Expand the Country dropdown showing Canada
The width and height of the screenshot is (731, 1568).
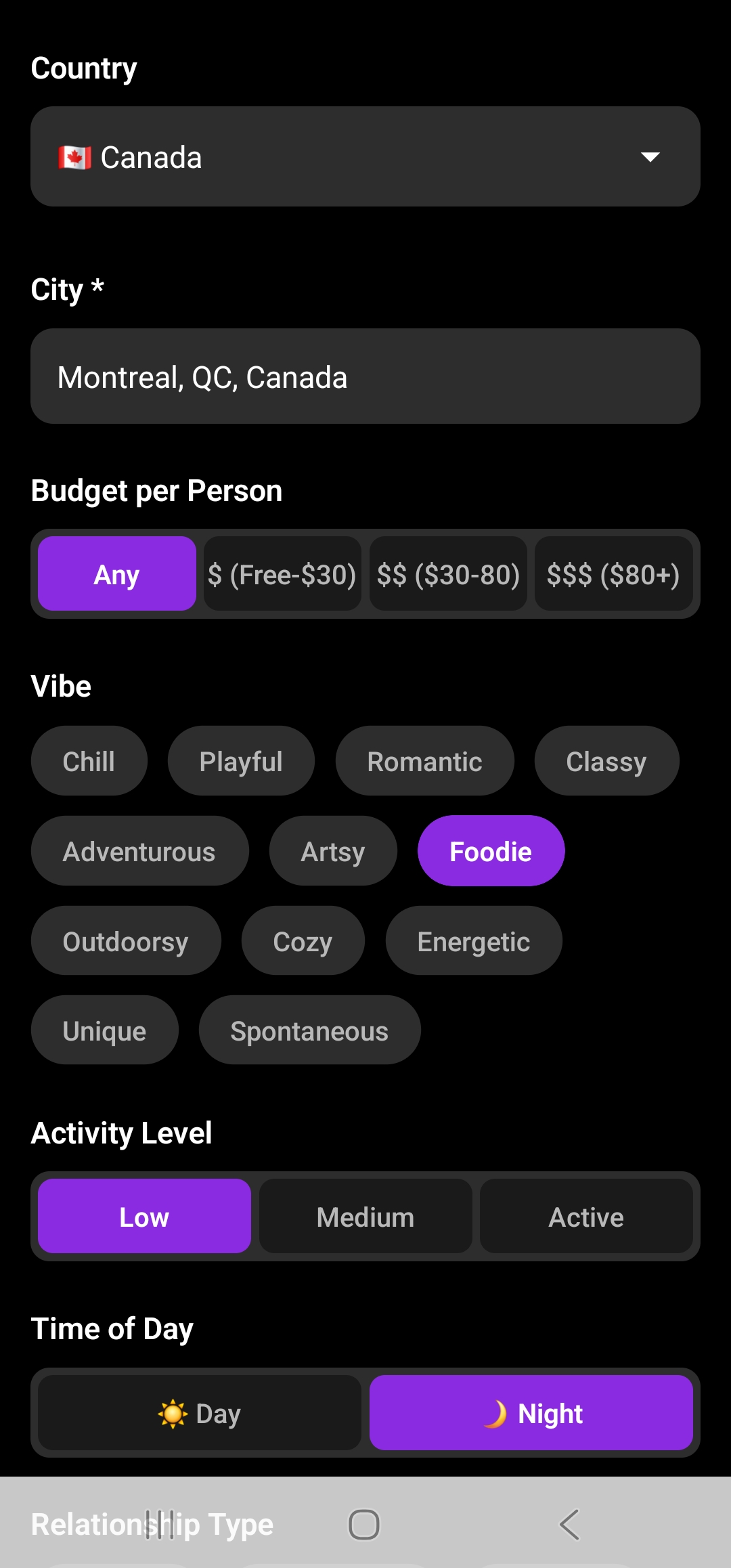point(365,156)
